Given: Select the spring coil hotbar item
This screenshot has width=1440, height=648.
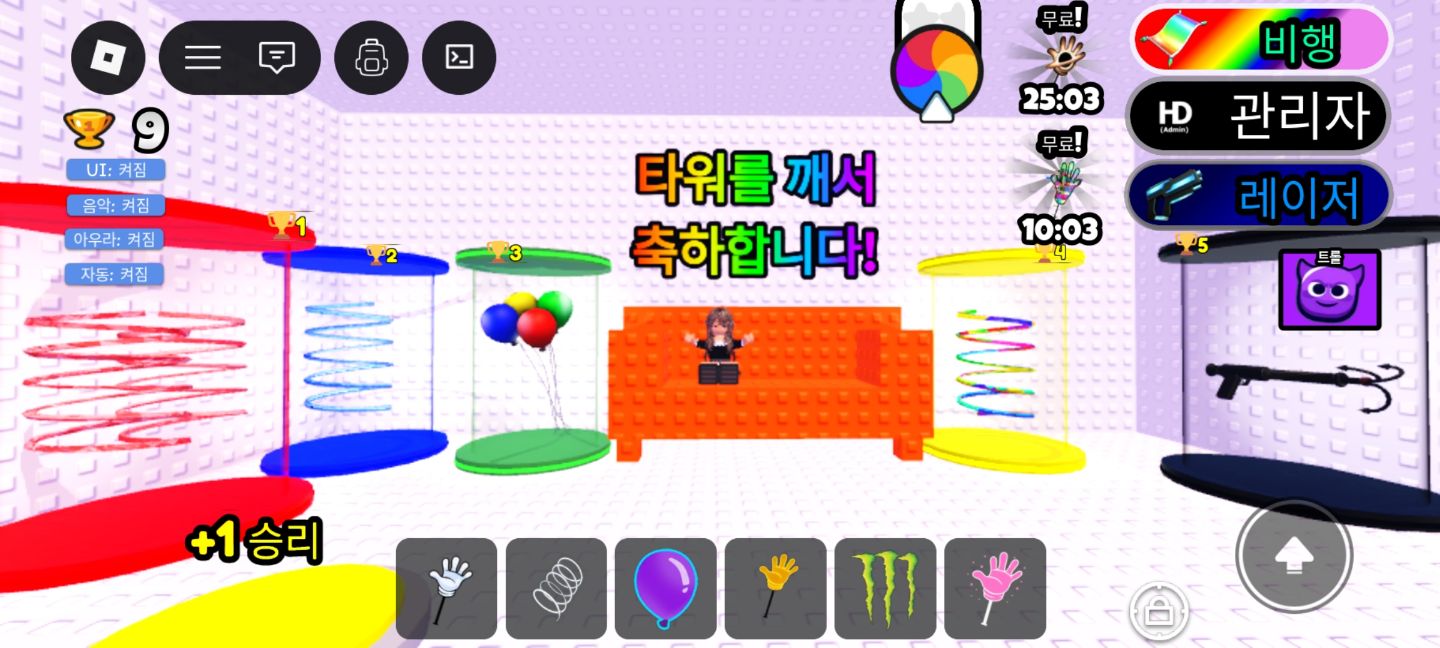Looking at the screenshot, I should [556, 589].
